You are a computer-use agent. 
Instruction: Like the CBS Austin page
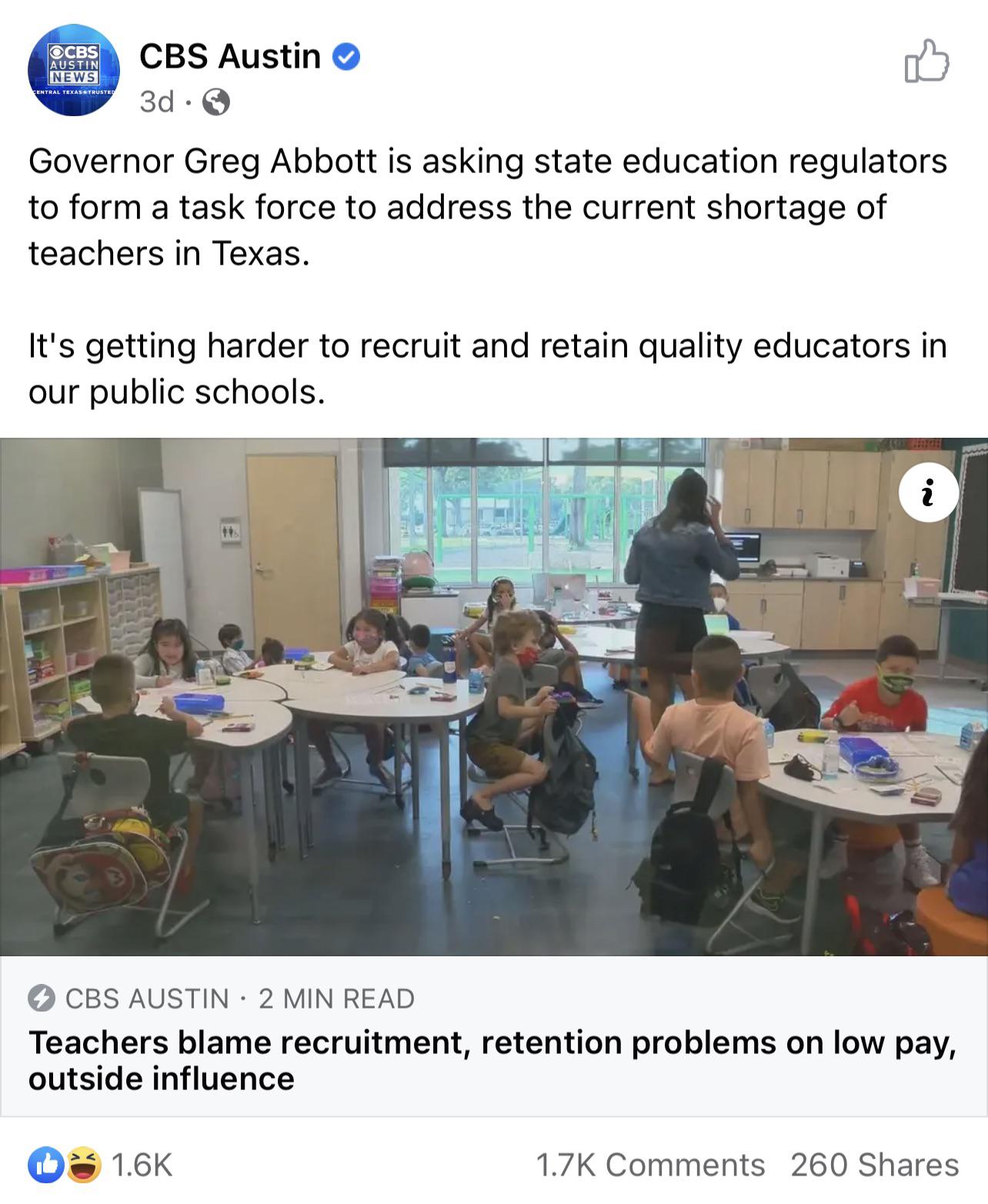[x=926, y=61]
